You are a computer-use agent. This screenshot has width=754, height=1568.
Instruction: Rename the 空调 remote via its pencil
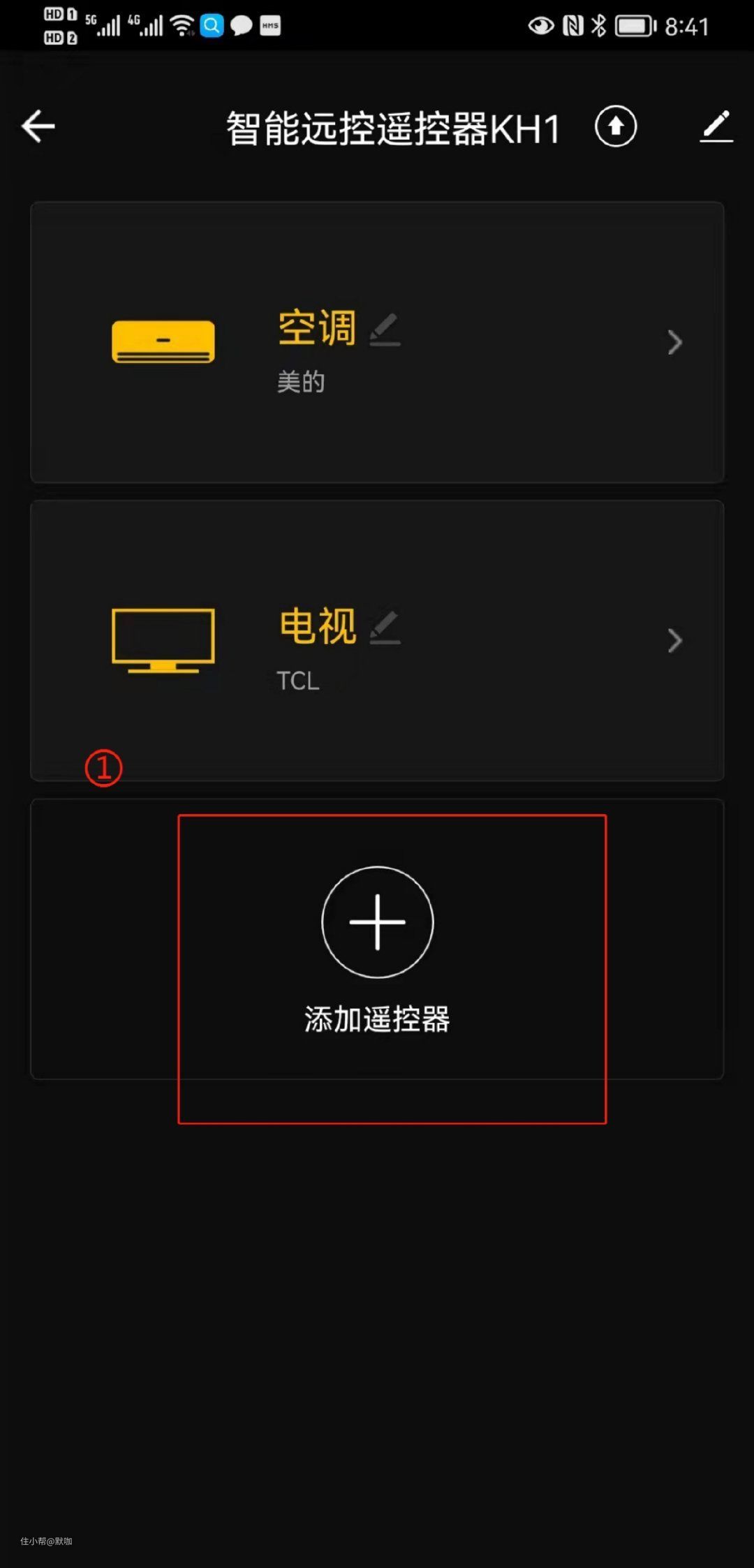coord(385,330)
